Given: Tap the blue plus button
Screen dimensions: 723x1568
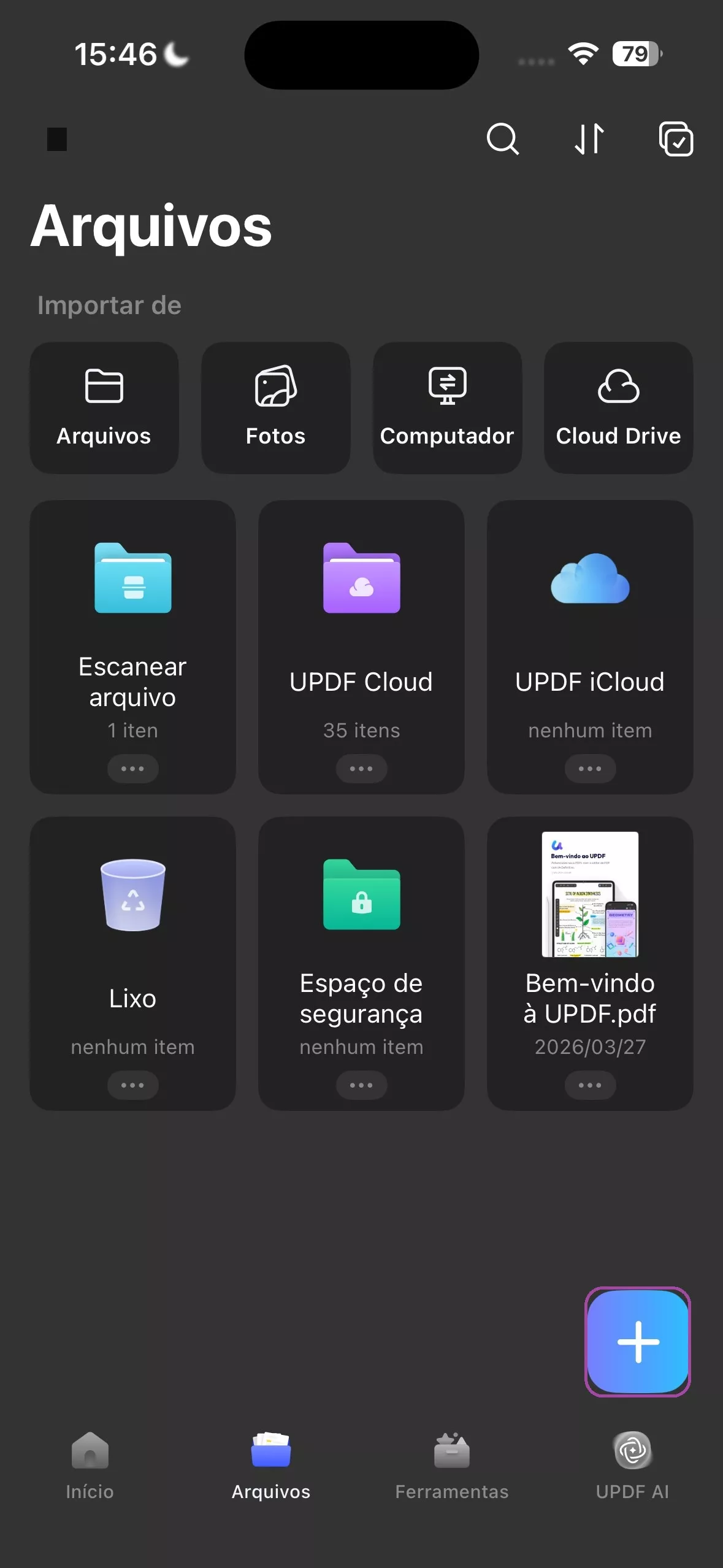Looking at the screenshot, I should [x=638, y=1342].
